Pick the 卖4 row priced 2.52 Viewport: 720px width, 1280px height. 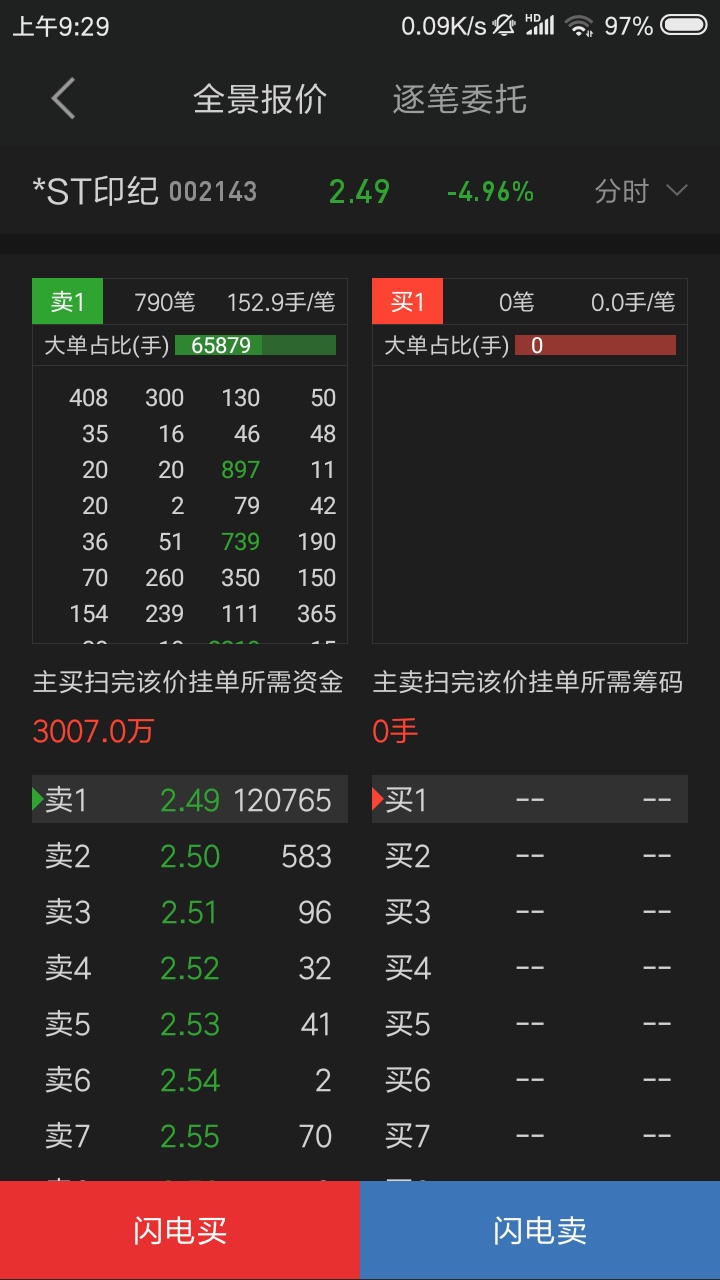[190, 968]
